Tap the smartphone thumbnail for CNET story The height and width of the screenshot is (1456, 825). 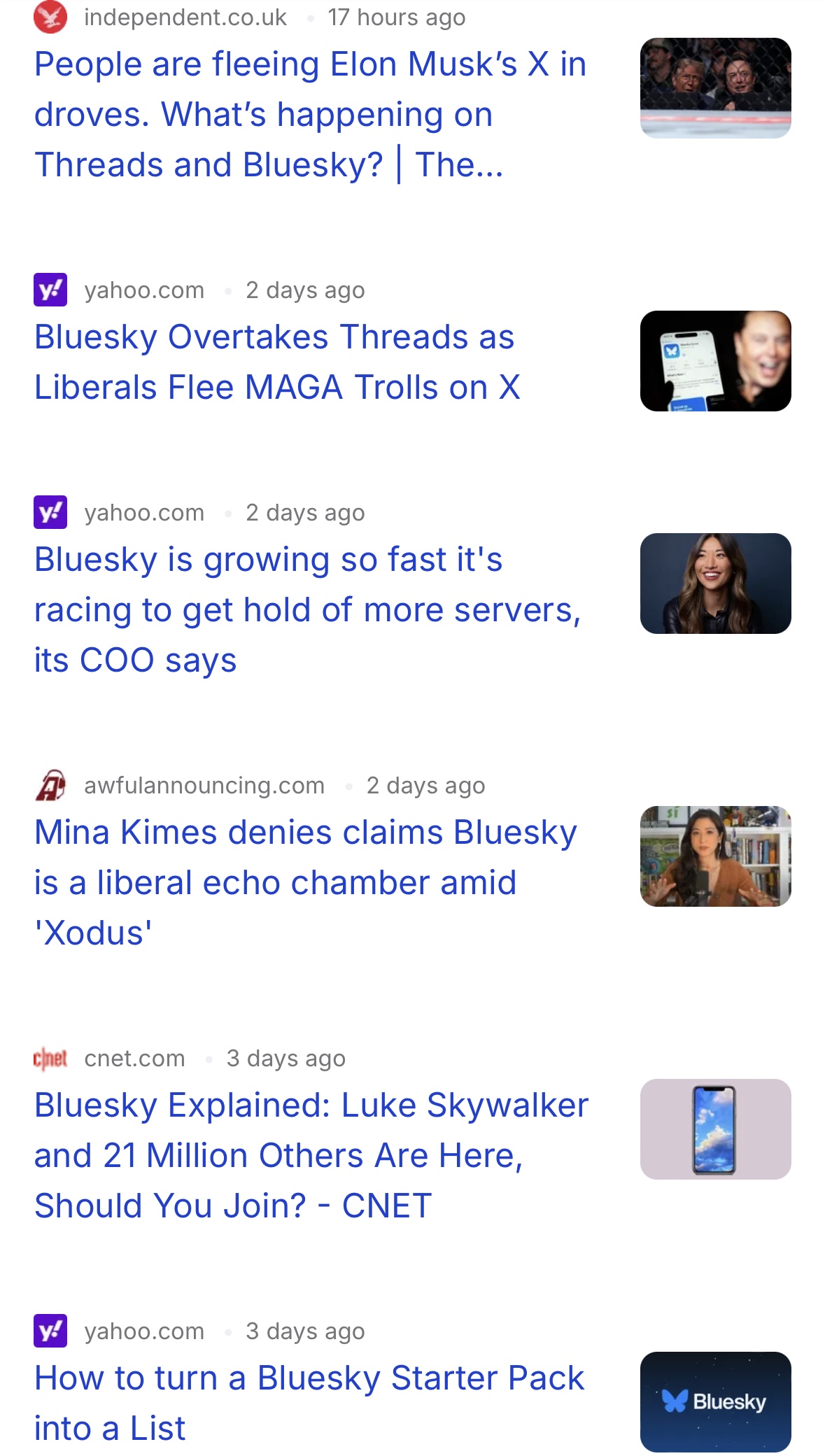coord(715,1129)
